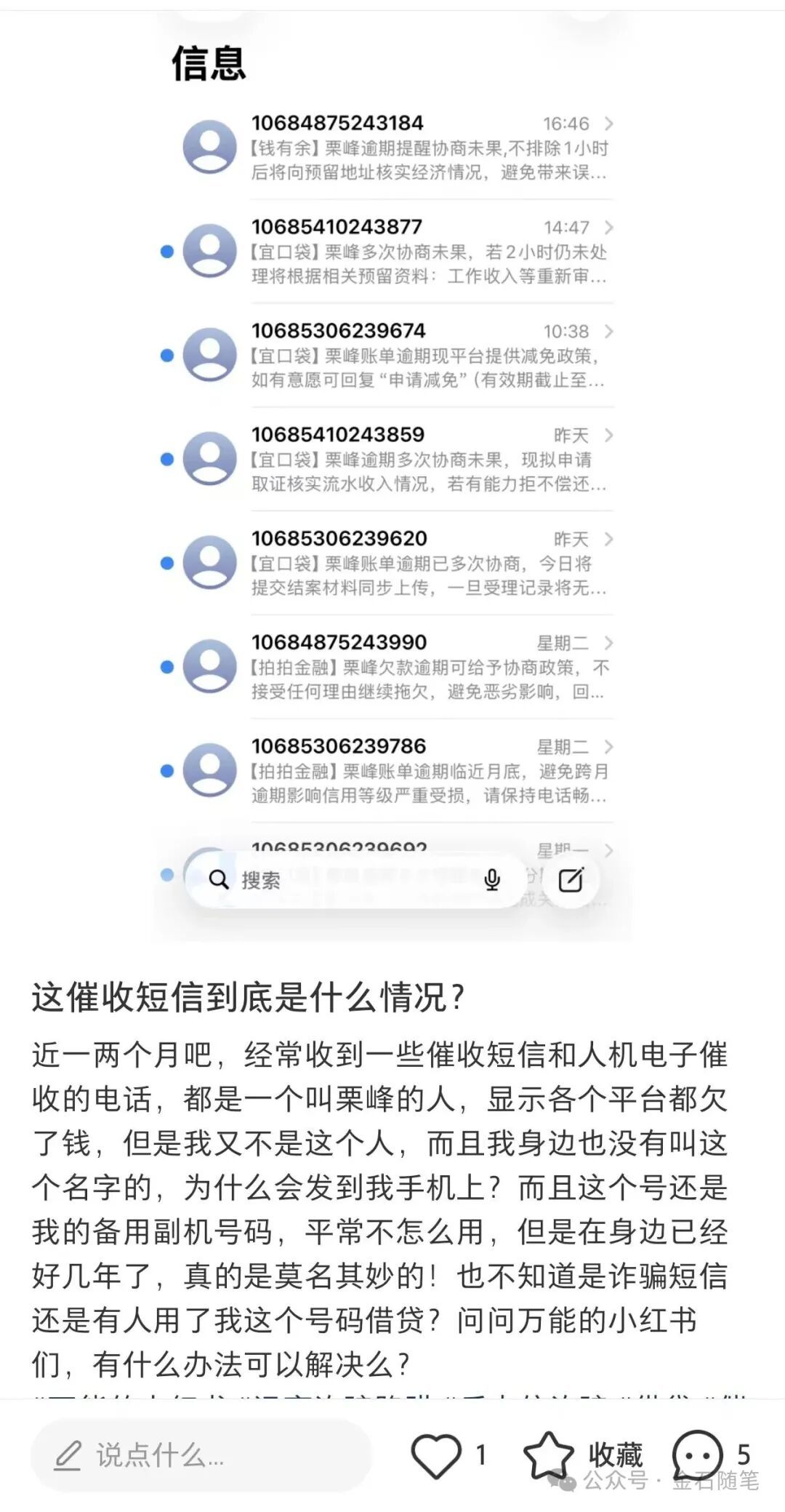Expand the 16:46 钱有余 message chevron
This screenshot has width=785, height=1512.
(x=608, y=124)
